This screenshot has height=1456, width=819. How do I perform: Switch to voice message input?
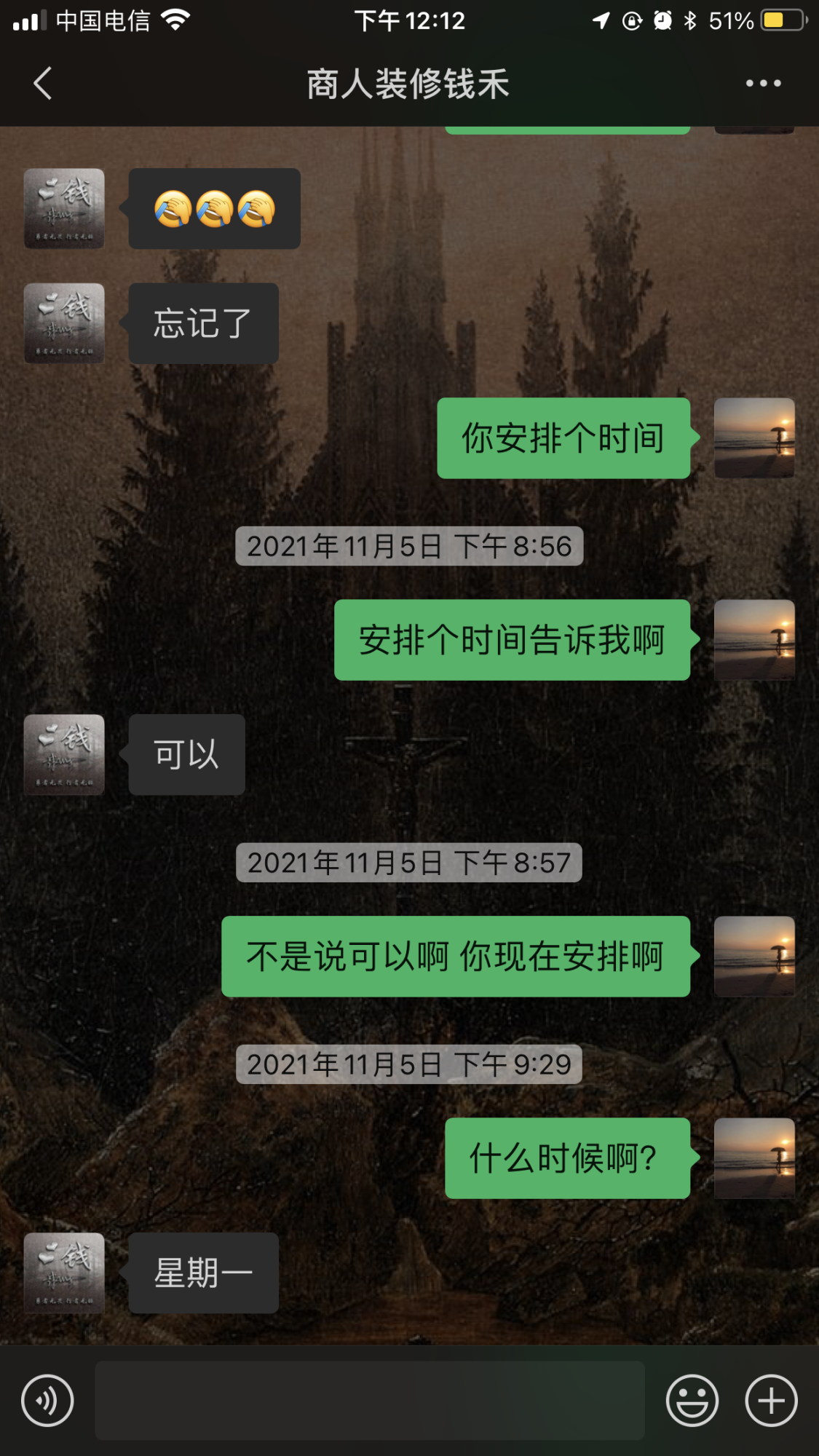47,1400
